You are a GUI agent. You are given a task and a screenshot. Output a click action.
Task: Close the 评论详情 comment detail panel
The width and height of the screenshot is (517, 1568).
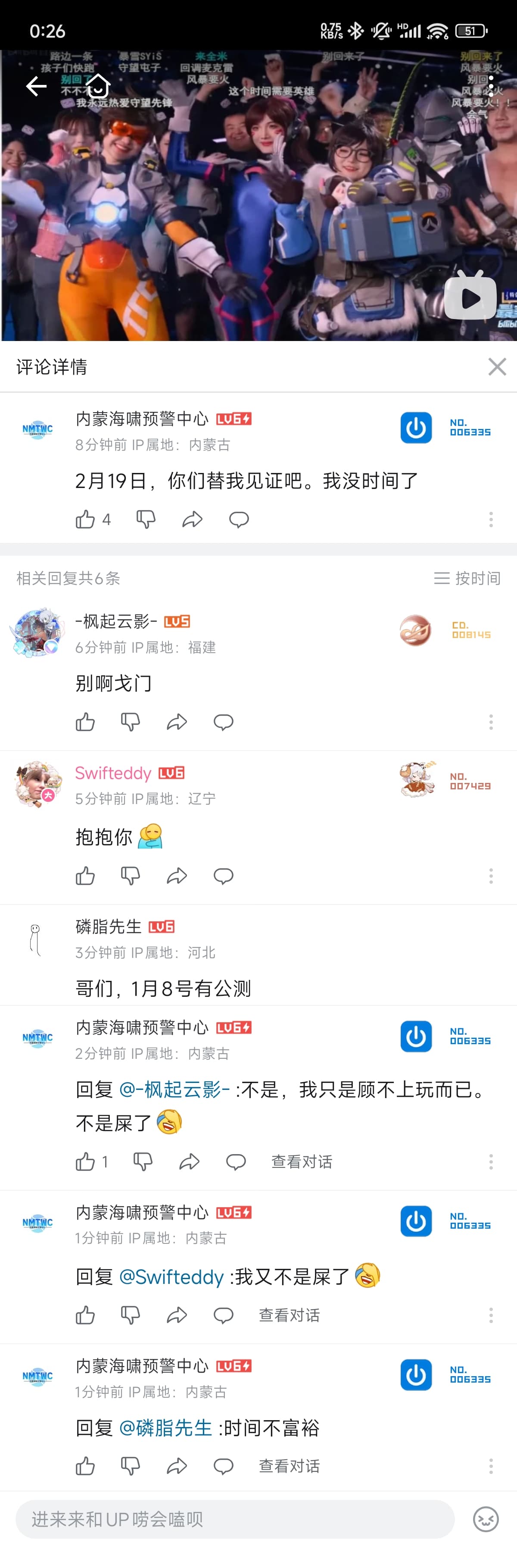pos(497,366)
